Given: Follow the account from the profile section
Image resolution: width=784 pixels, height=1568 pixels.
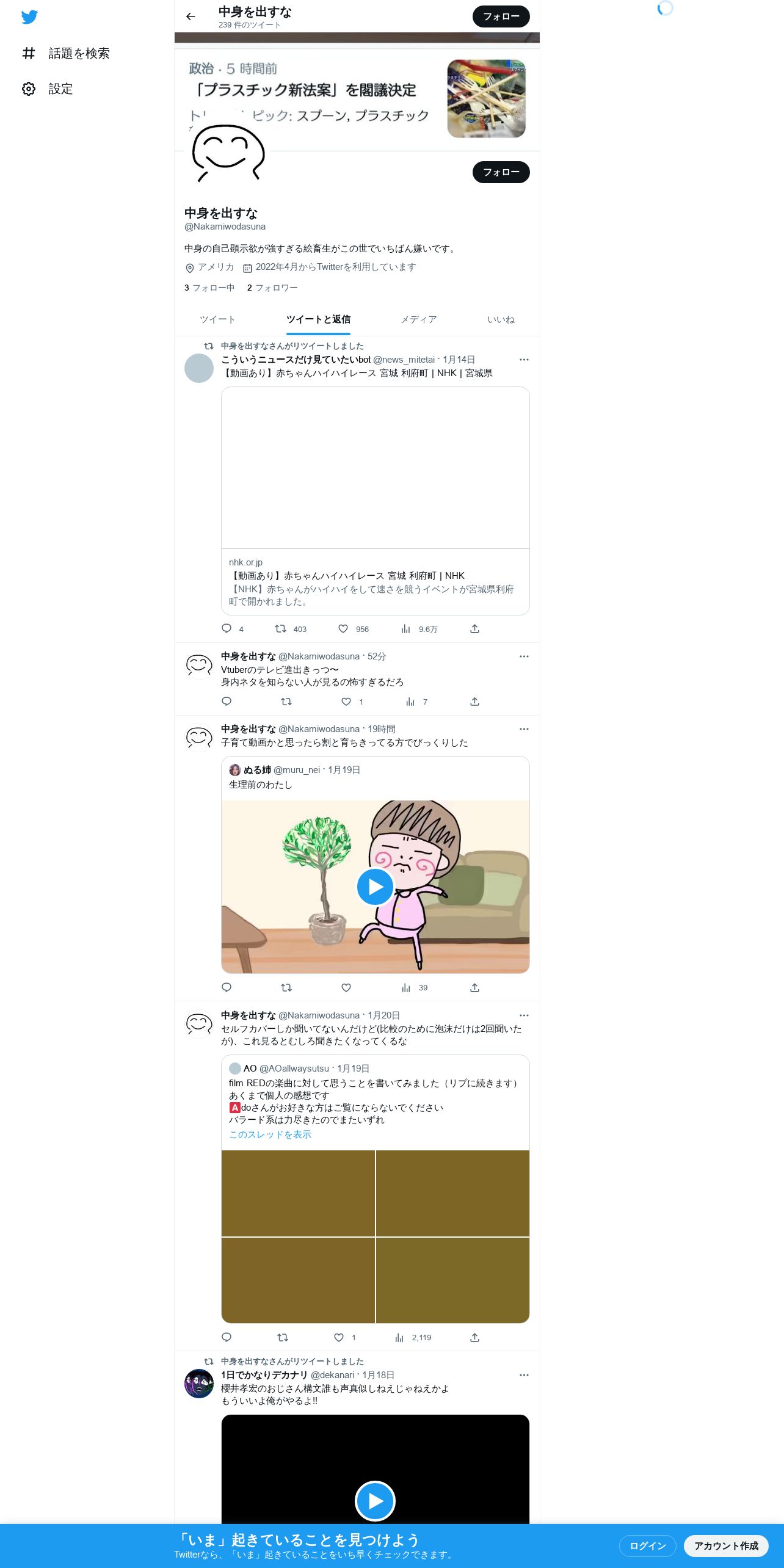Looking at the screenshot, I should [501, 172].
